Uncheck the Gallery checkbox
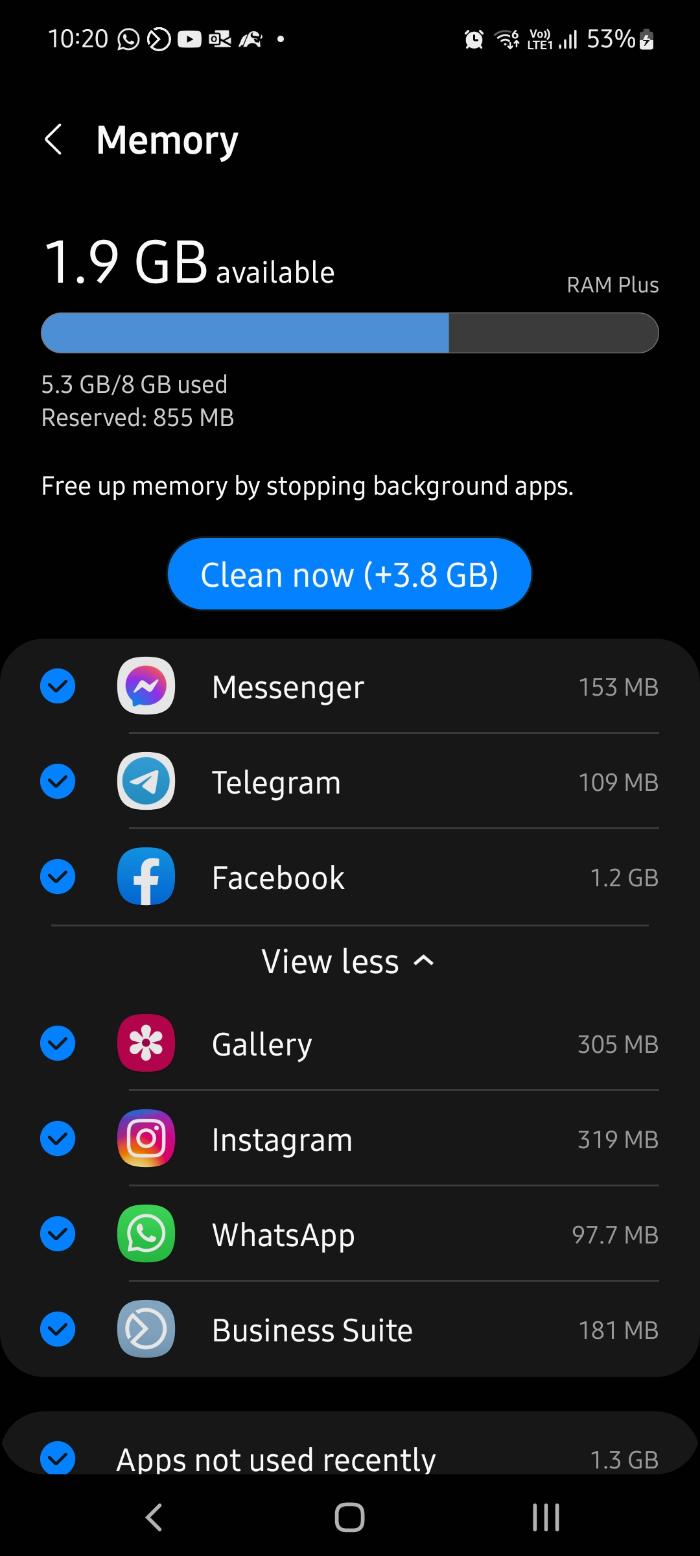The width and height of the screenshot is (700, 1556). 58,1043
